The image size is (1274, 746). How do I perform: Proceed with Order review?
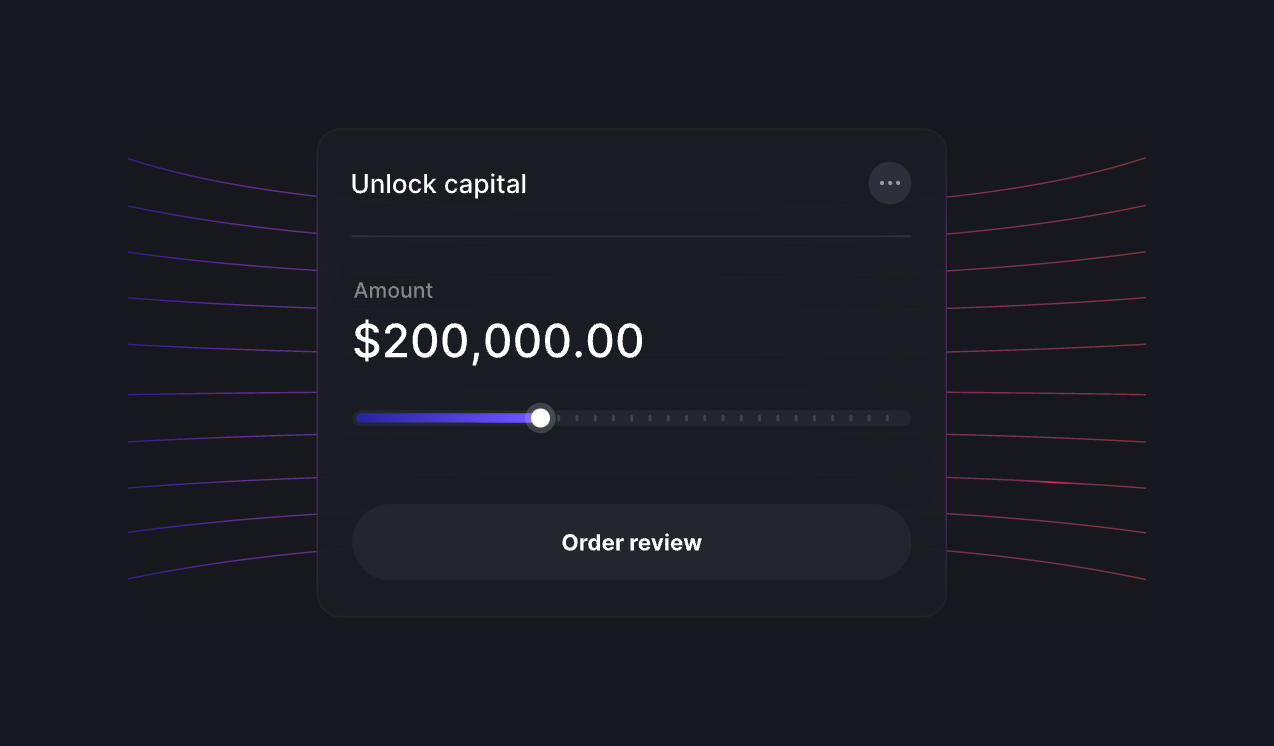(631, 542)
